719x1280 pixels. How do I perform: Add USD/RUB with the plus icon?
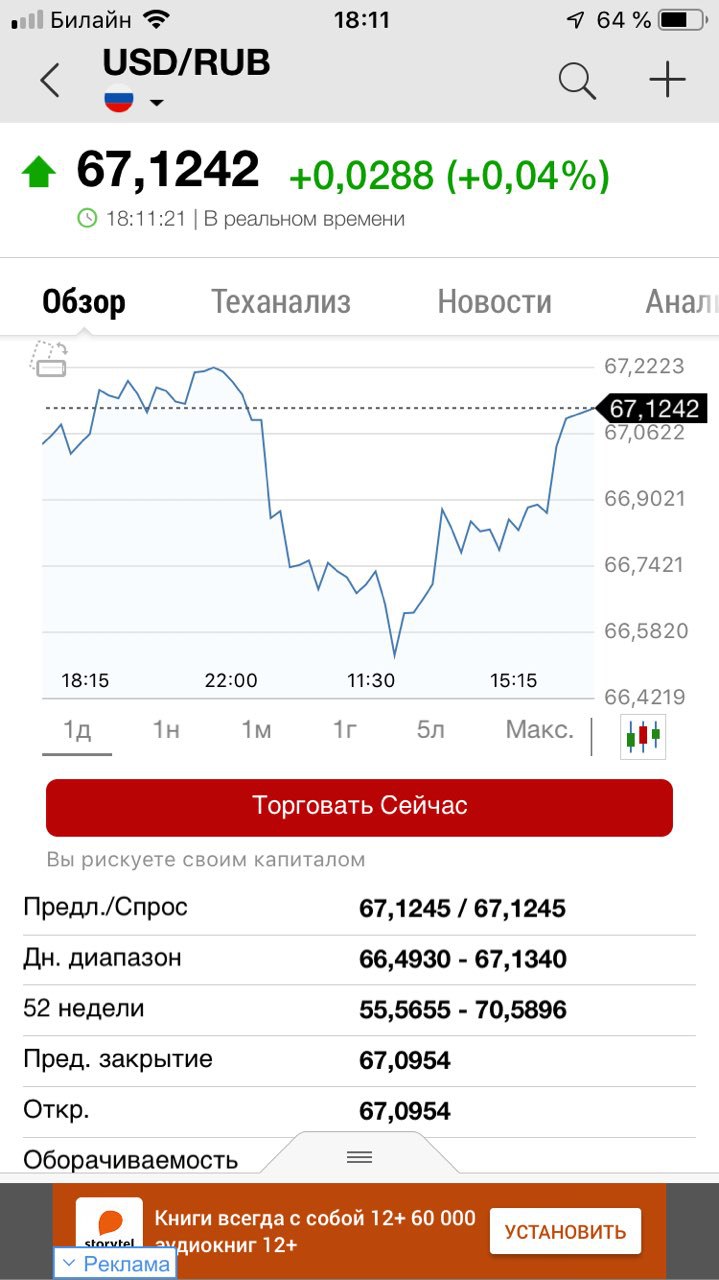click(x=667, y=80)
